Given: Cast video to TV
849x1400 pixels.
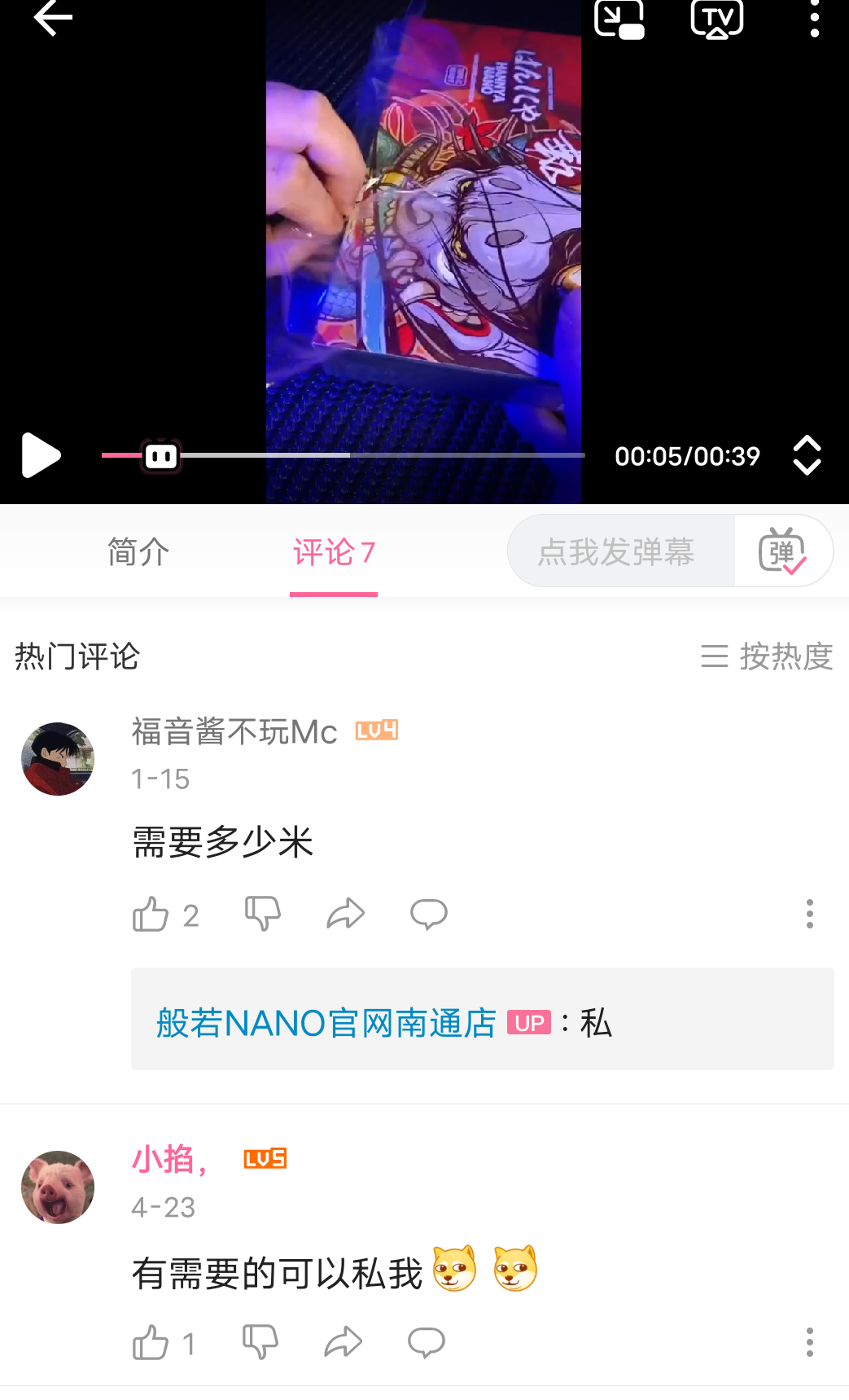Looking at the screenshot, I should click(716, 19).
